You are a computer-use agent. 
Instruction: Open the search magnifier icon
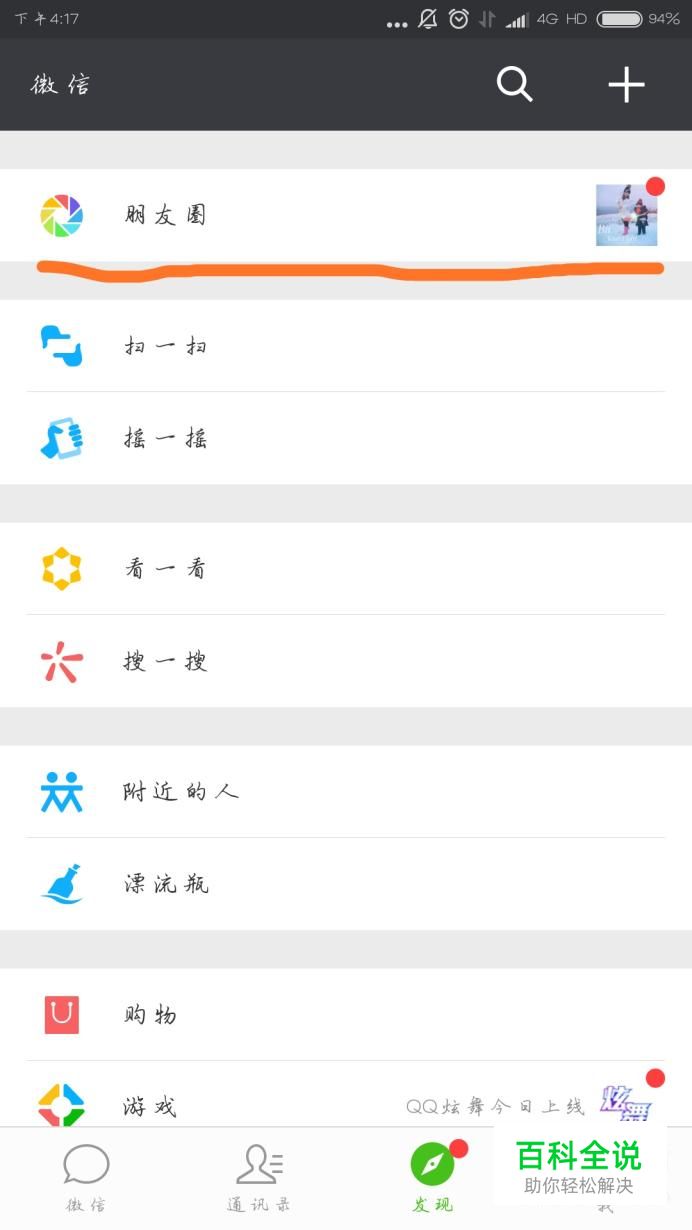515,85
